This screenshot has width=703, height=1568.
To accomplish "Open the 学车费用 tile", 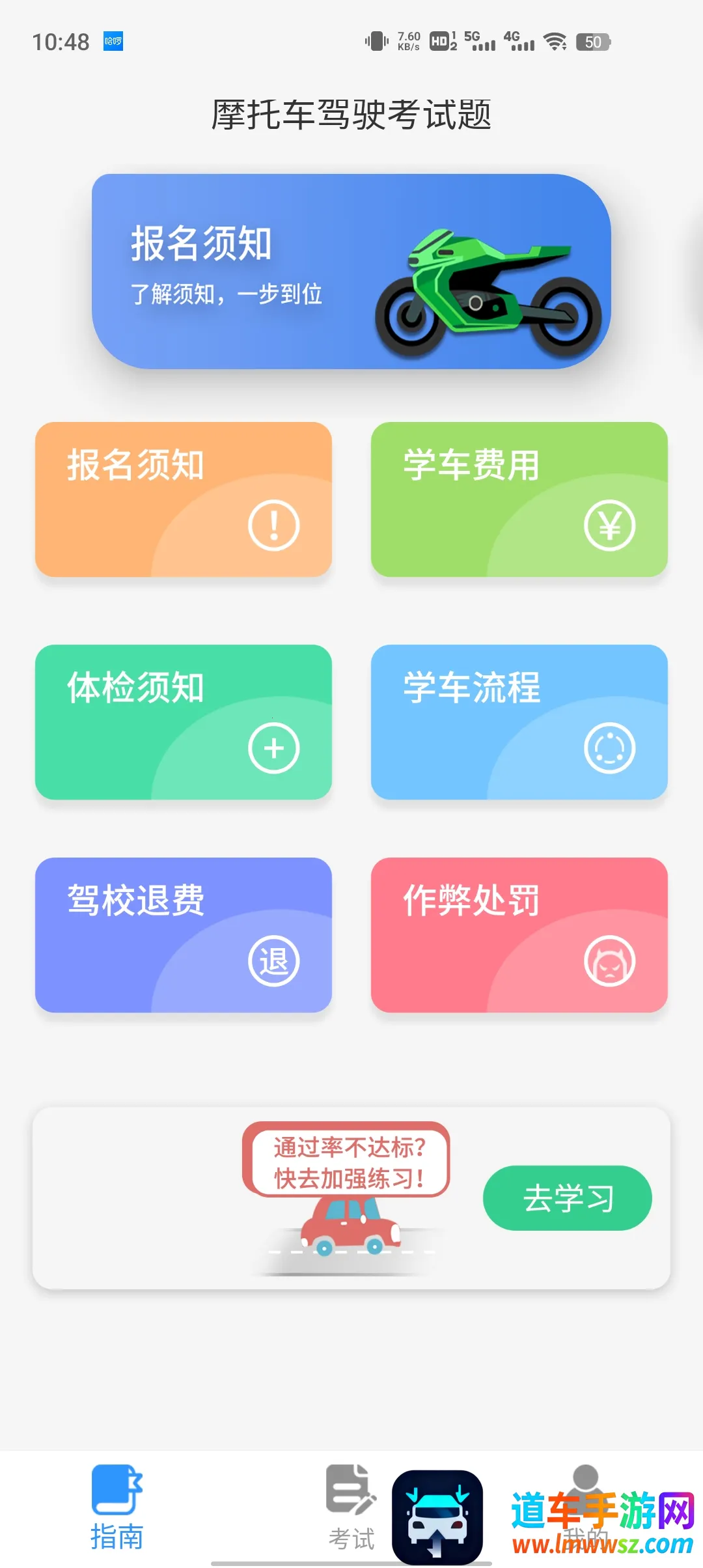I will coord(519,499).
